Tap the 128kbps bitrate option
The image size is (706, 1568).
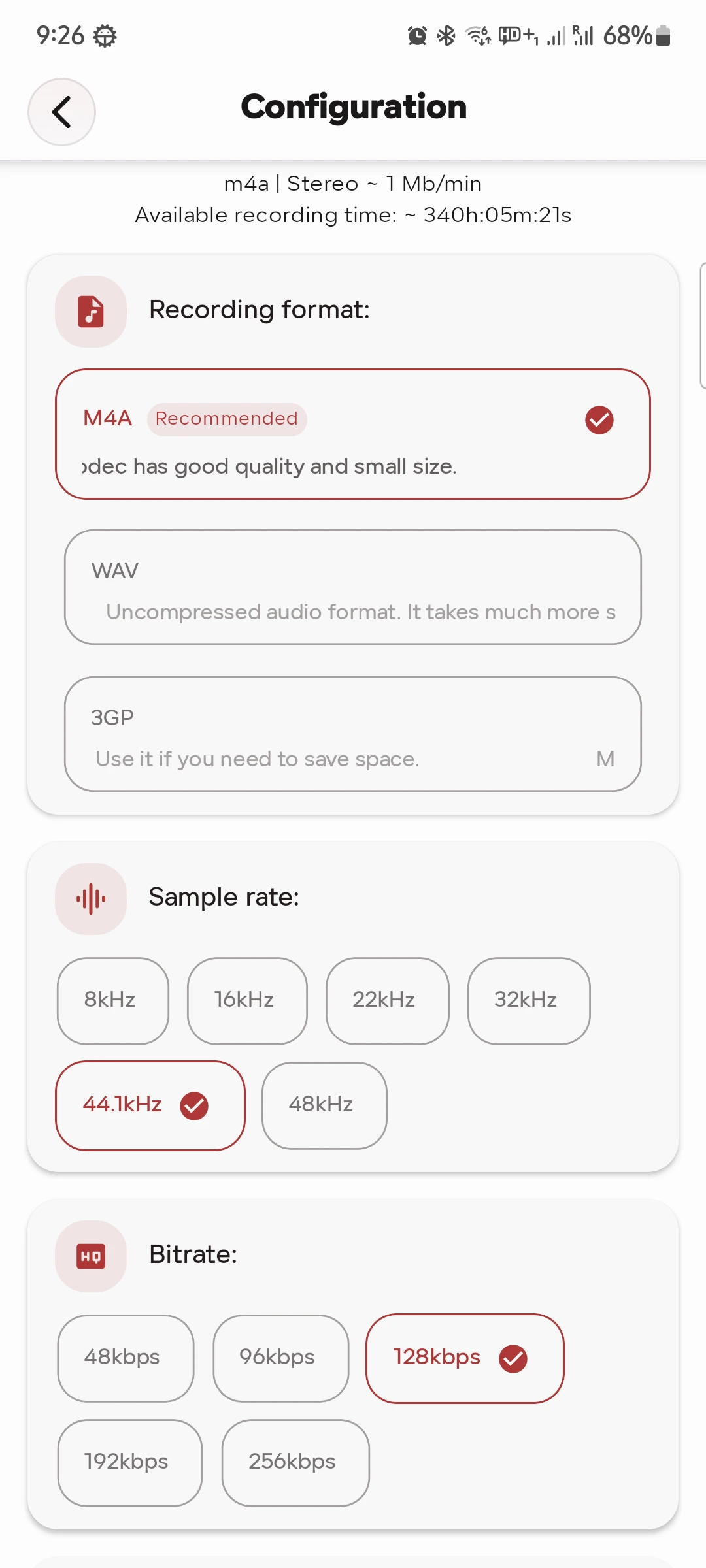tap(464, 1358)
